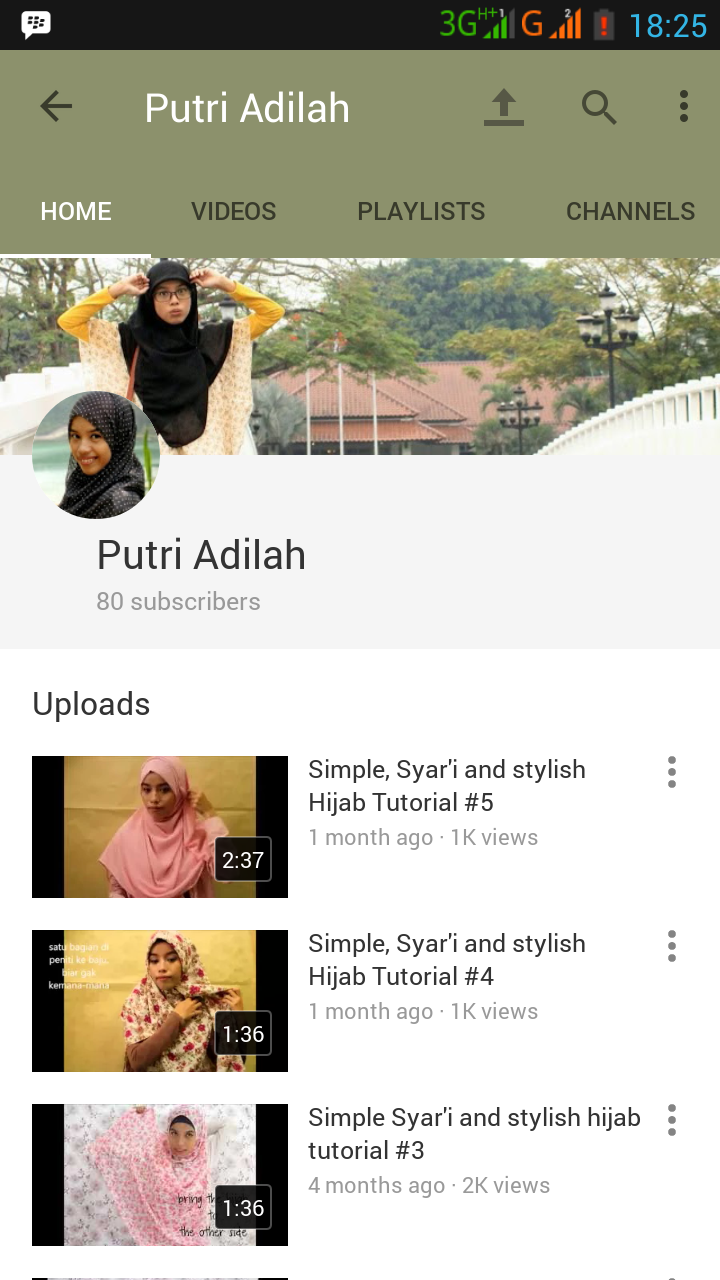Open search with the magnifier icon
The width and height of the screenshot is (720, 1280).
[x=599, y=107]
